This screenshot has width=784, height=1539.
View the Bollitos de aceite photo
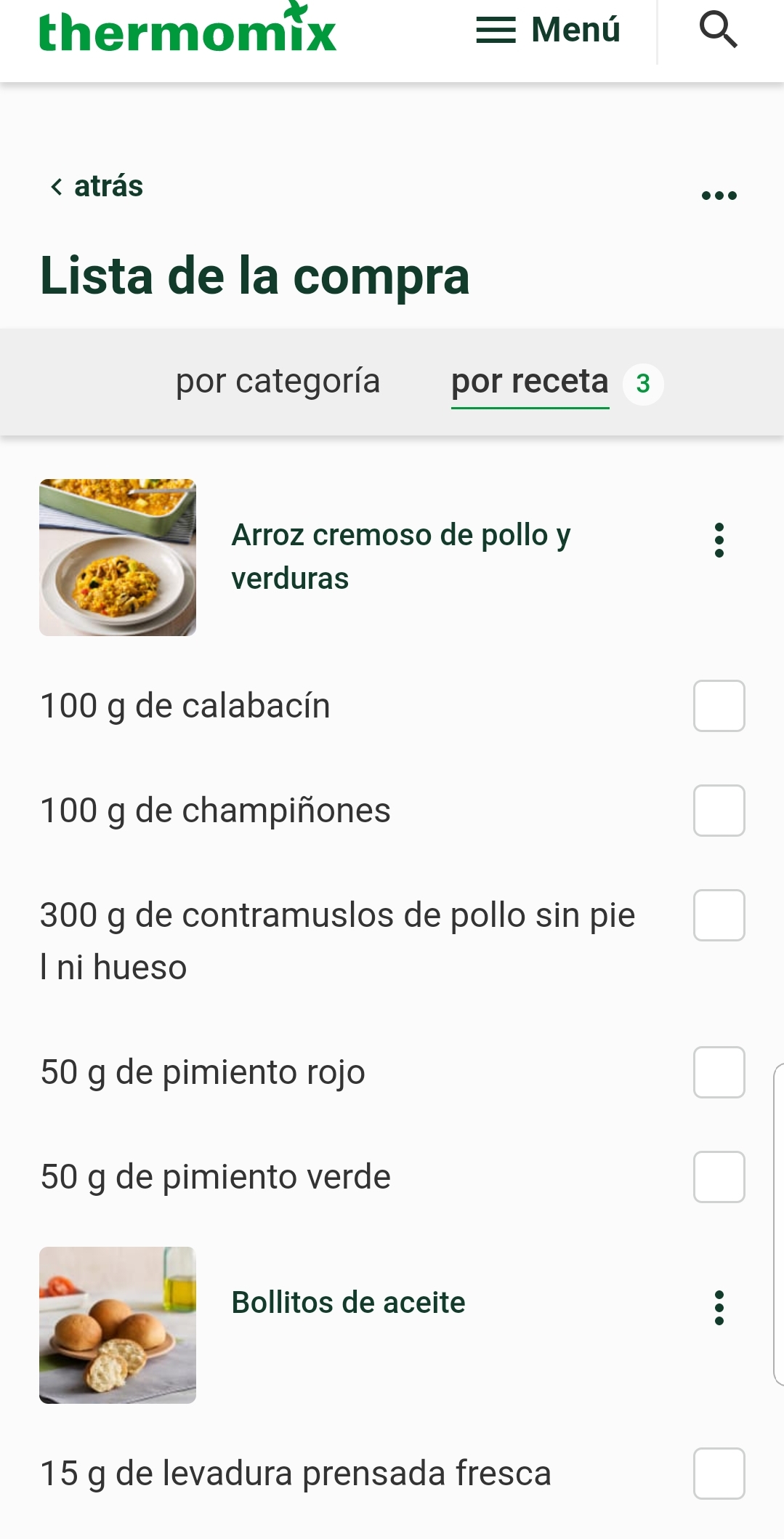[118, 1325]
